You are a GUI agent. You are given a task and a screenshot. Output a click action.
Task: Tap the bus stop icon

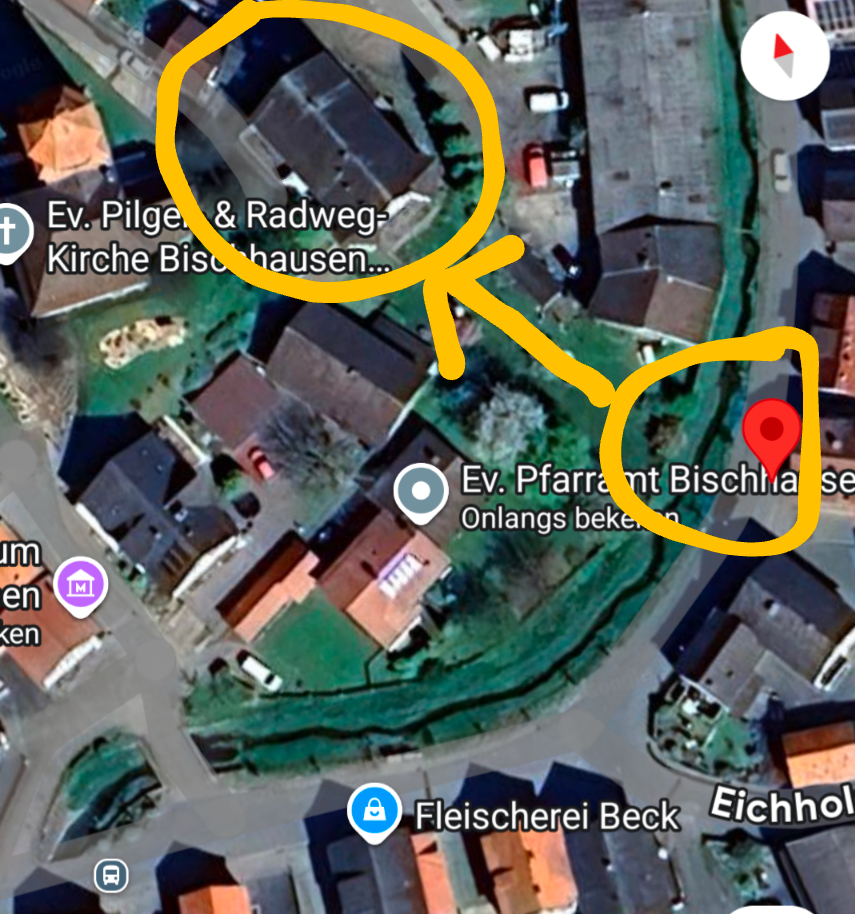click(x=111, y=877)
